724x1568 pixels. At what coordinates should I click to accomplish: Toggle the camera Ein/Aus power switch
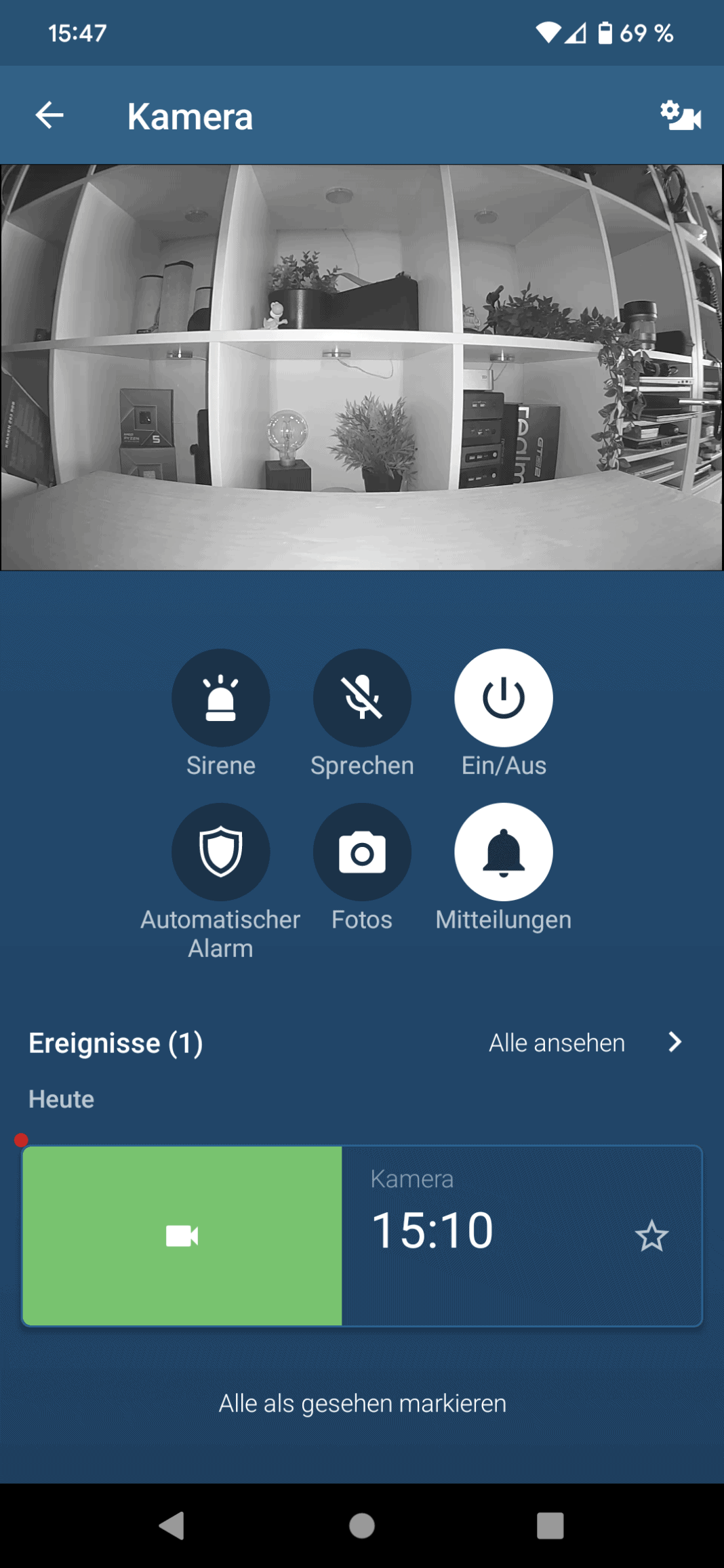click(x=504, y=697)
